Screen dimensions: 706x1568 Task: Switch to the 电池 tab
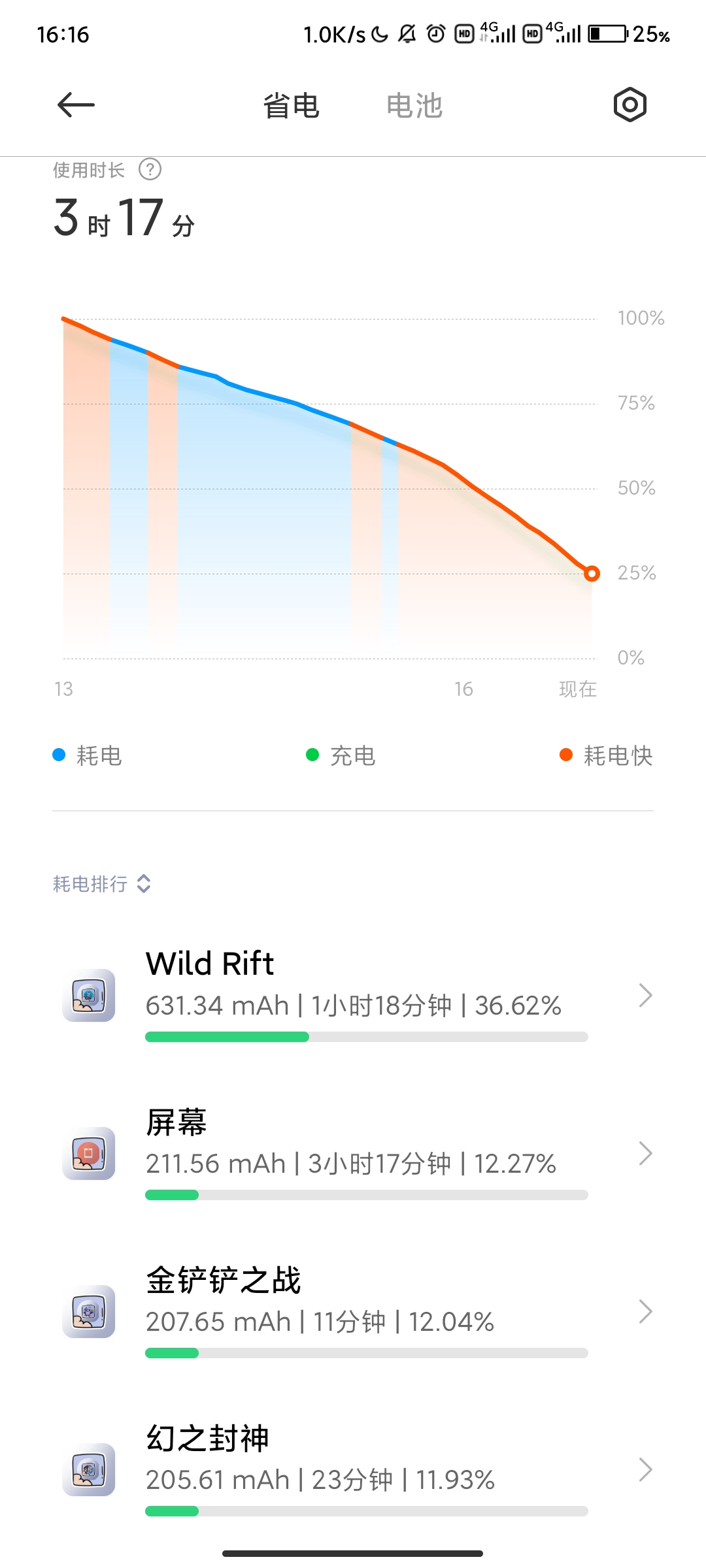pos(414,106)
